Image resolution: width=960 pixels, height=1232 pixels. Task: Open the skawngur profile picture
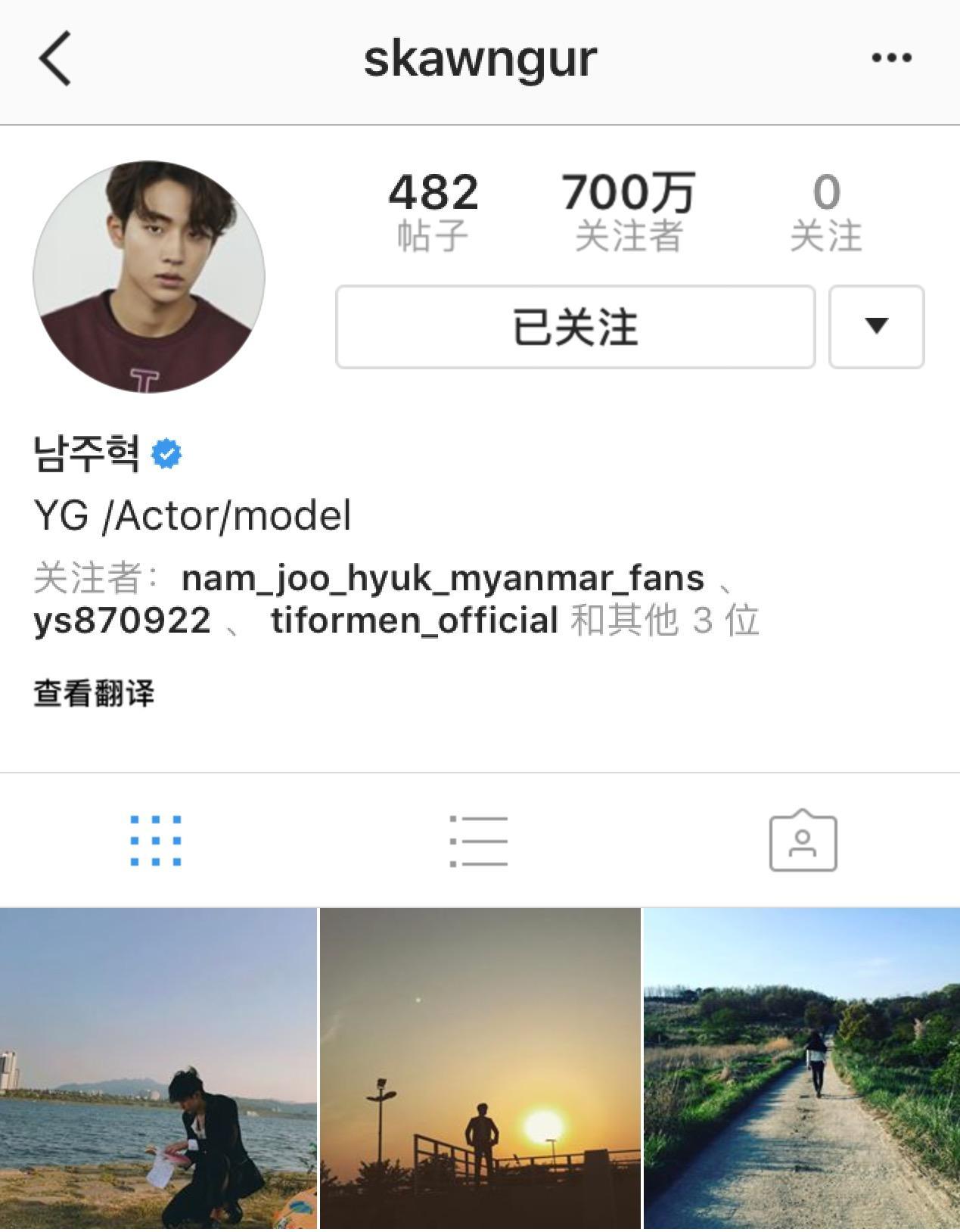pyautogui.click(x=149, y=277)
